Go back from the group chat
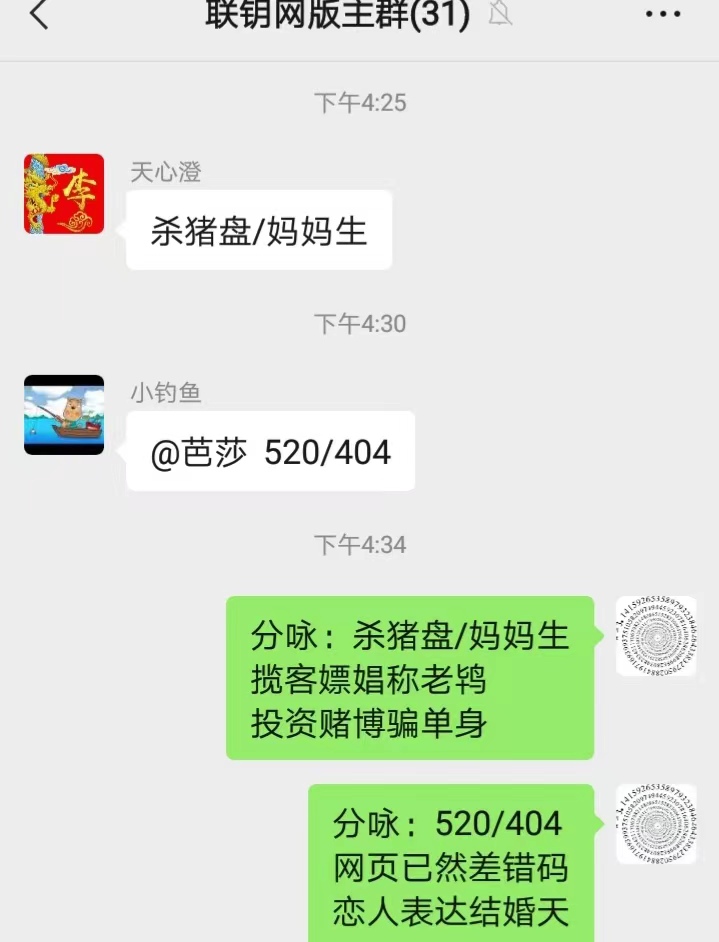This screenshot has height=942, width=719. (x=38, y=16)
